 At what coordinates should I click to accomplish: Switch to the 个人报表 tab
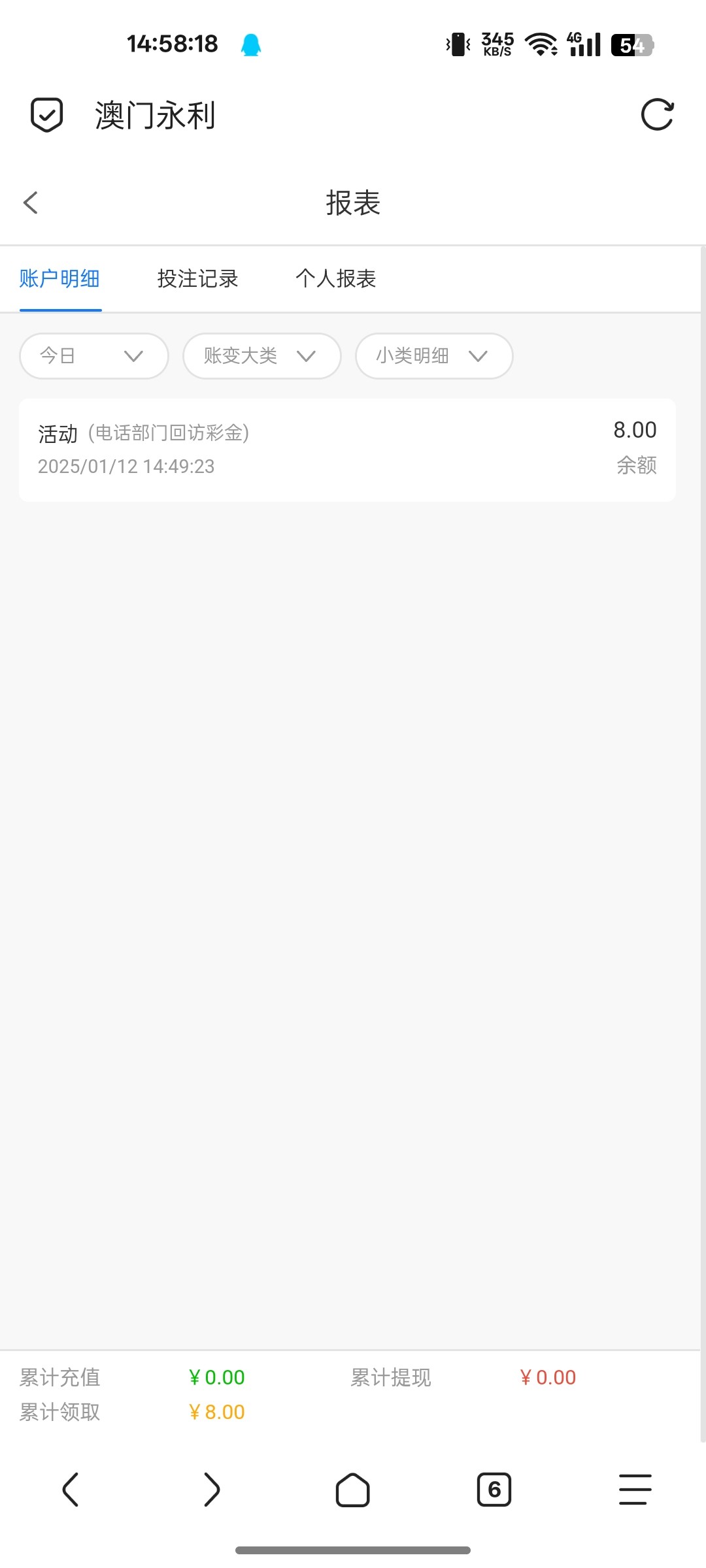[x=335, y=279]
